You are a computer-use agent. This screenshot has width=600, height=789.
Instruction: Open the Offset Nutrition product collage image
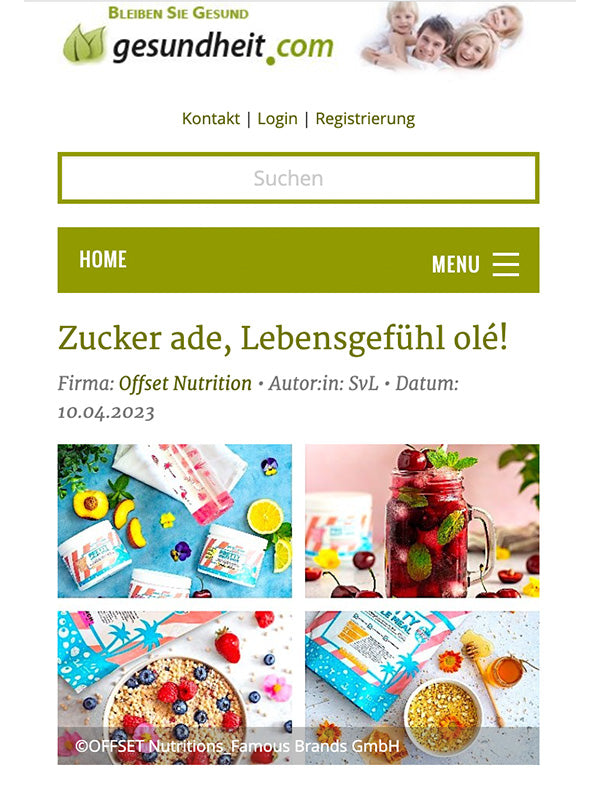(x=298, y=604)
